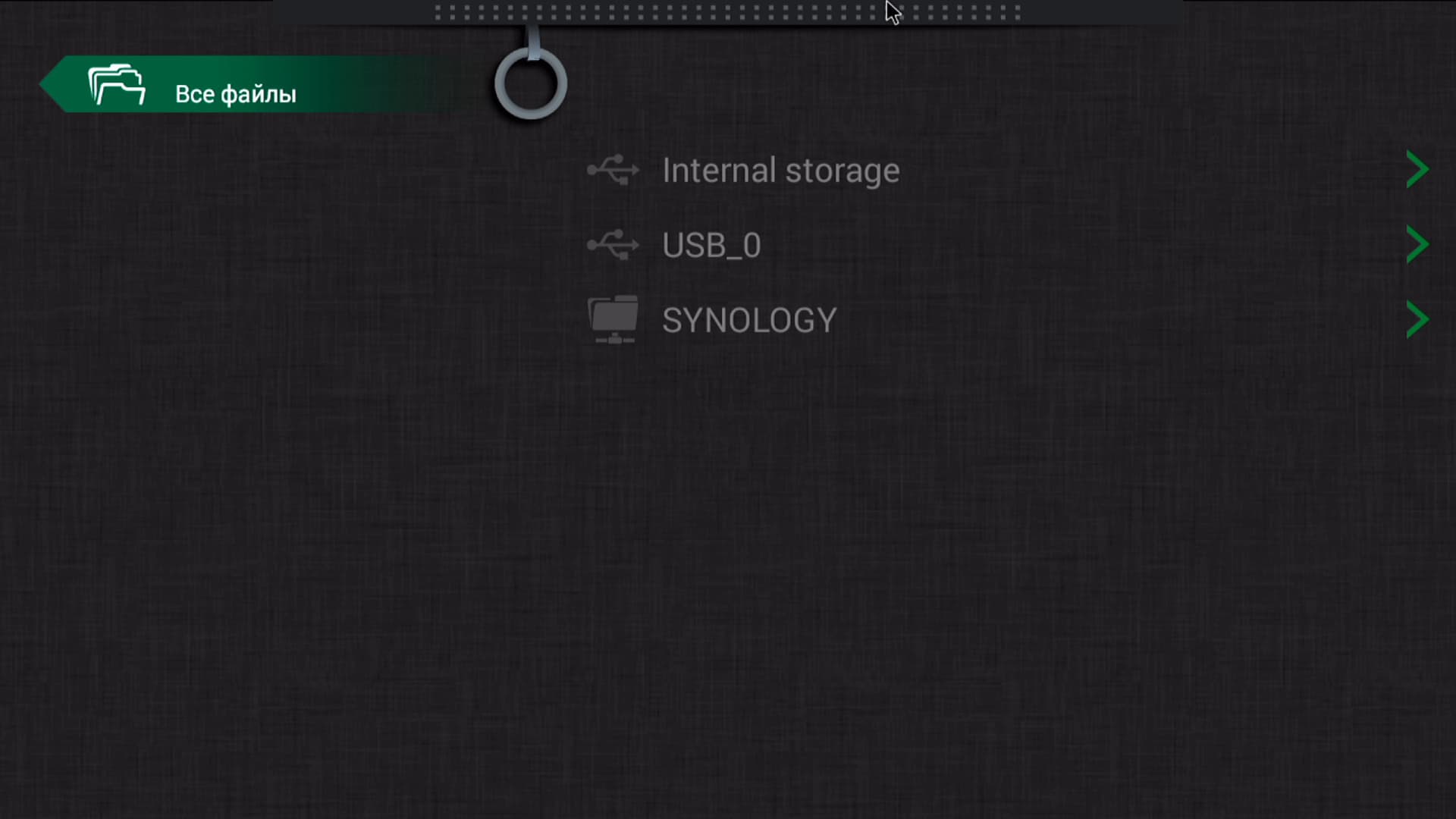Open Internal storage
Image resolution: width=1456 pixels, height=819 pixels.
(x=780, y=170)
